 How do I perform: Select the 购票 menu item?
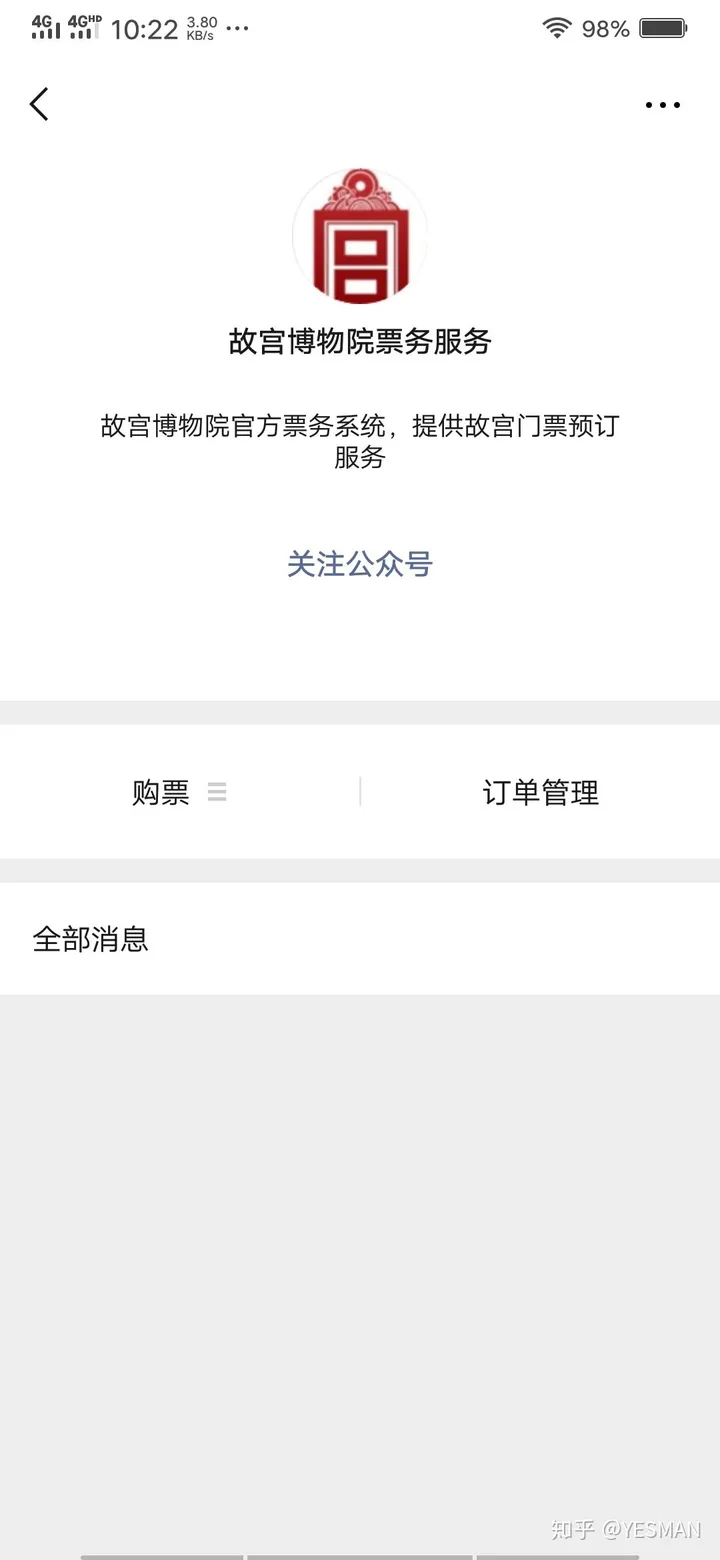point(162,791)
